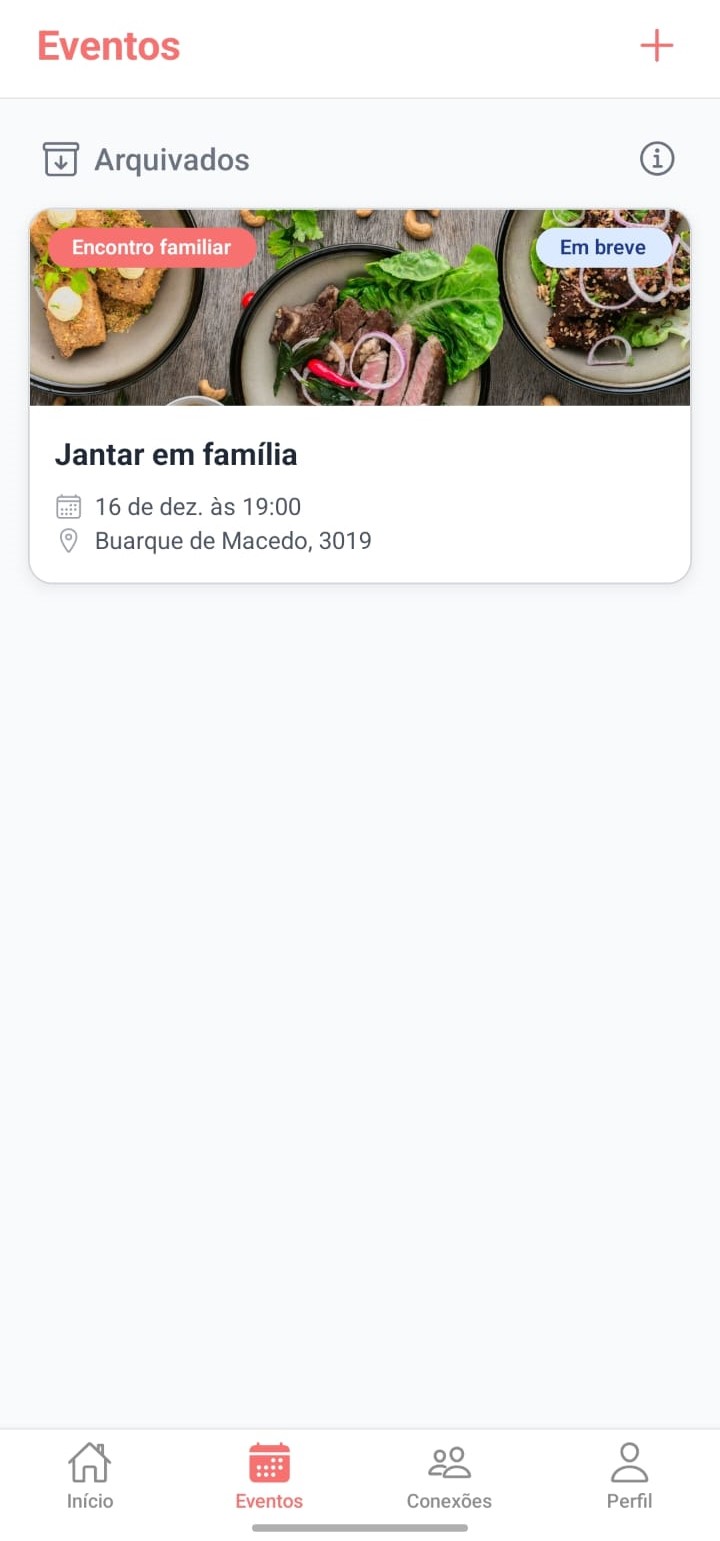This screenshot has width=720, height=1541.
Task: Select the Eventos page title
Action: [x=108, y=46]
